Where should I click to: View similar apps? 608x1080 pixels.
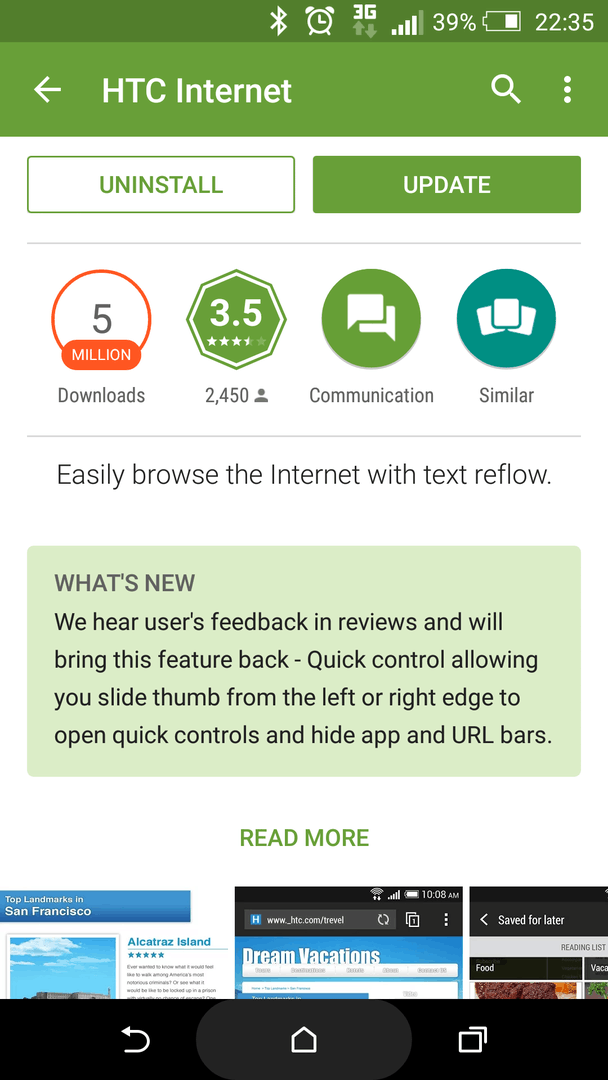click(x=506, y=320)
